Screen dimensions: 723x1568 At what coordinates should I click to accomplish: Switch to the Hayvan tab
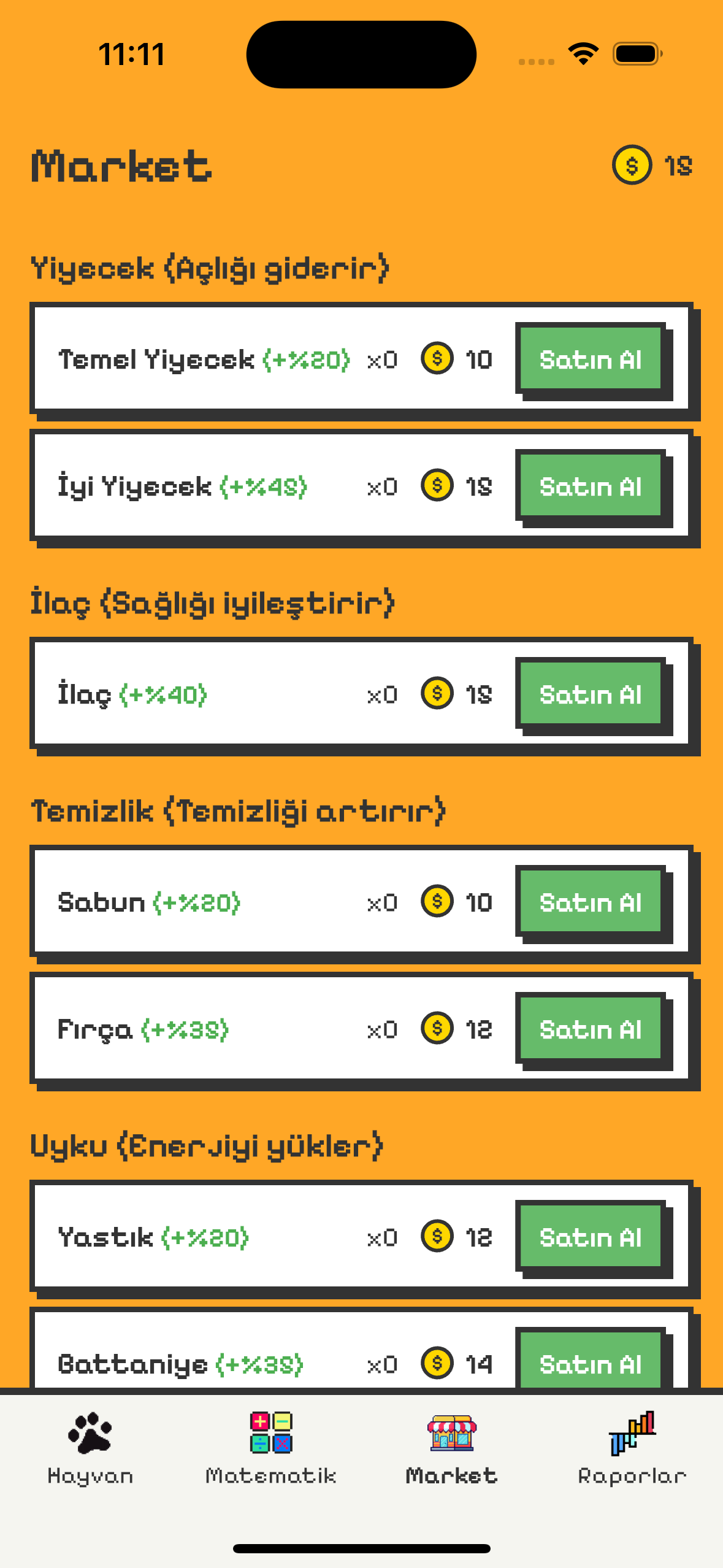(90, 1449)
